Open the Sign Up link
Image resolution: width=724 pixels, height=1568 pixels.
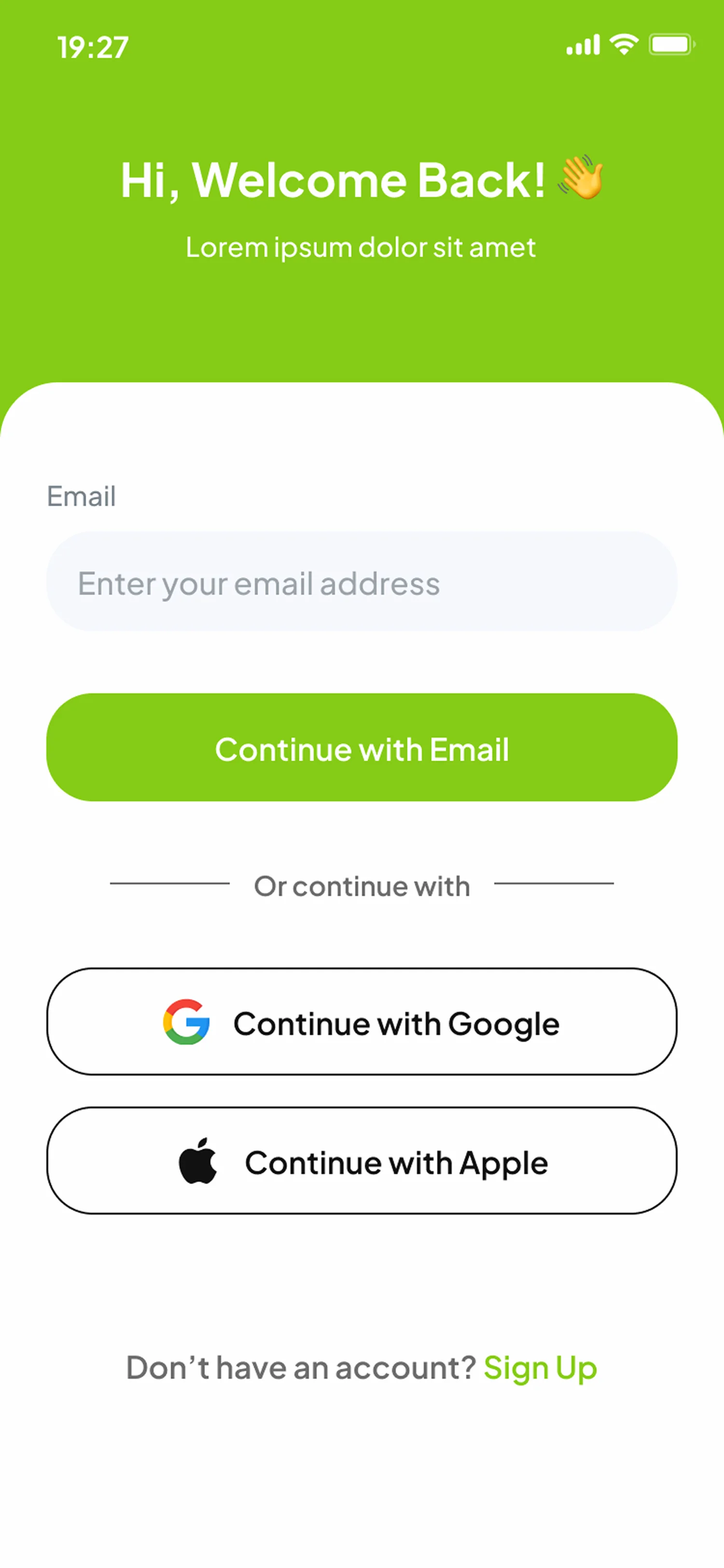(x=540, y=1368)
